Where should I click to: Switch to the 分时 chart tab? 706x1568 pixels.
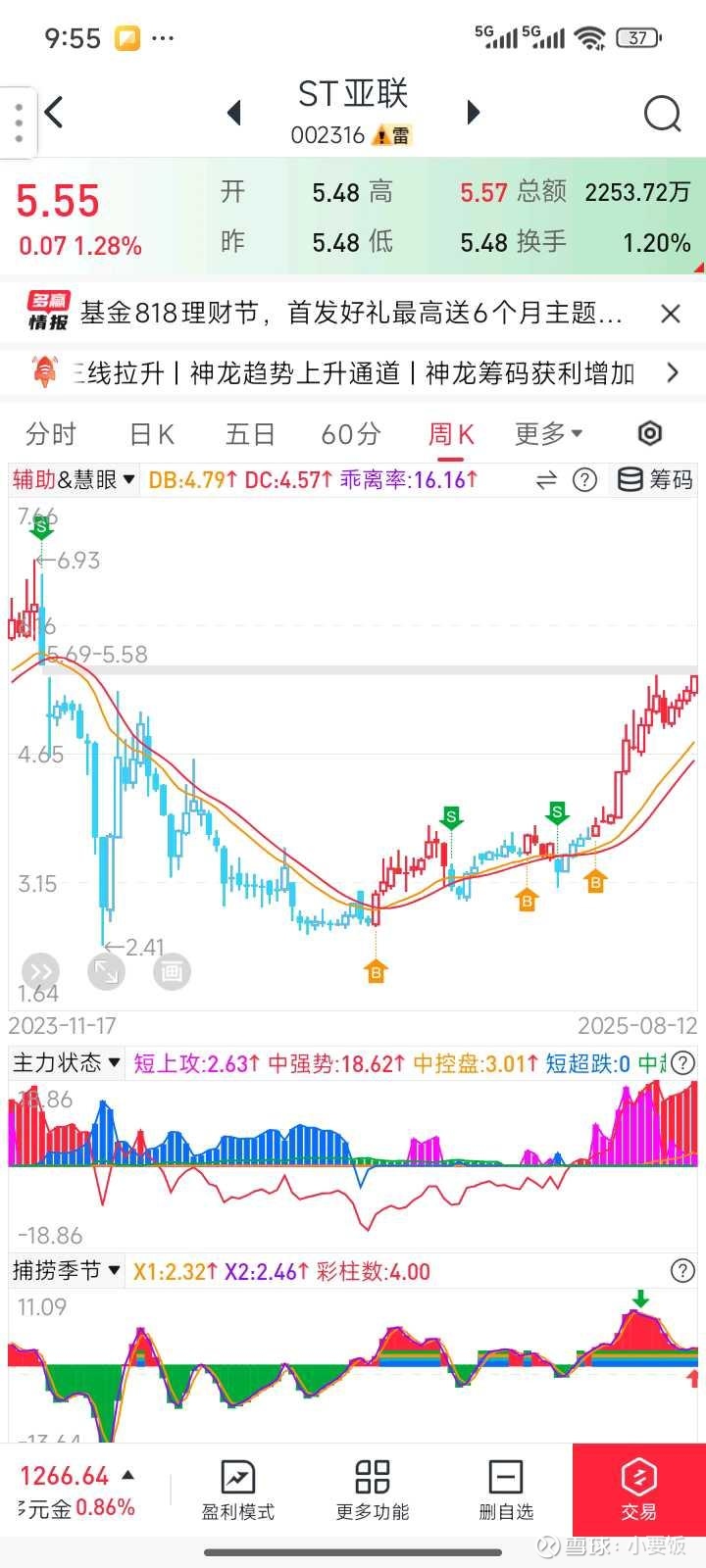point(51,434)
